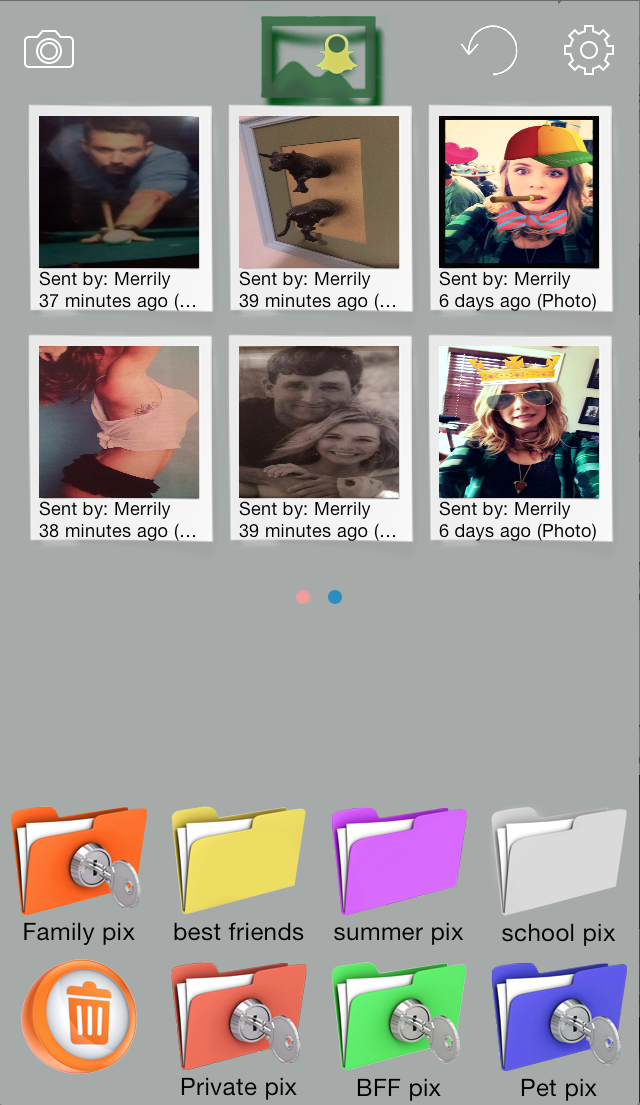Image resolution: width=640 pixels, height=1105 pixels.
Task: Open the settings gear
Action: point(588,50)
